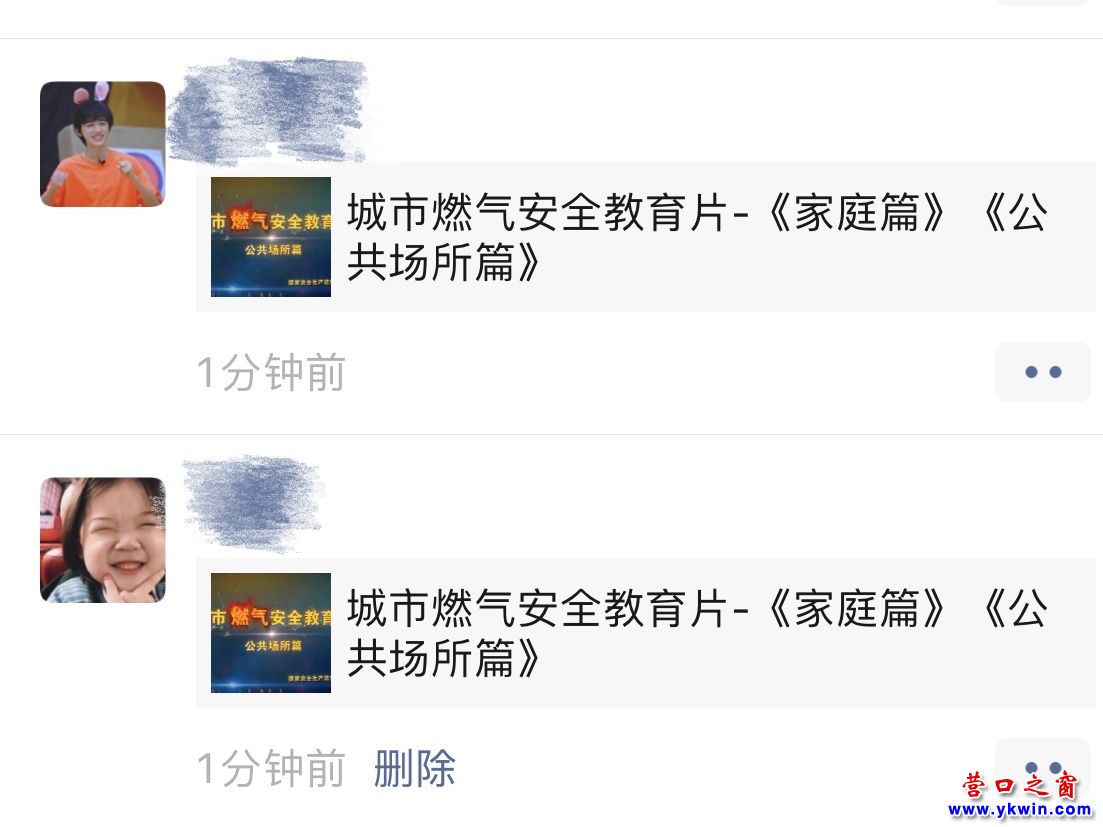Tap 删除 to delete the post

414,769
